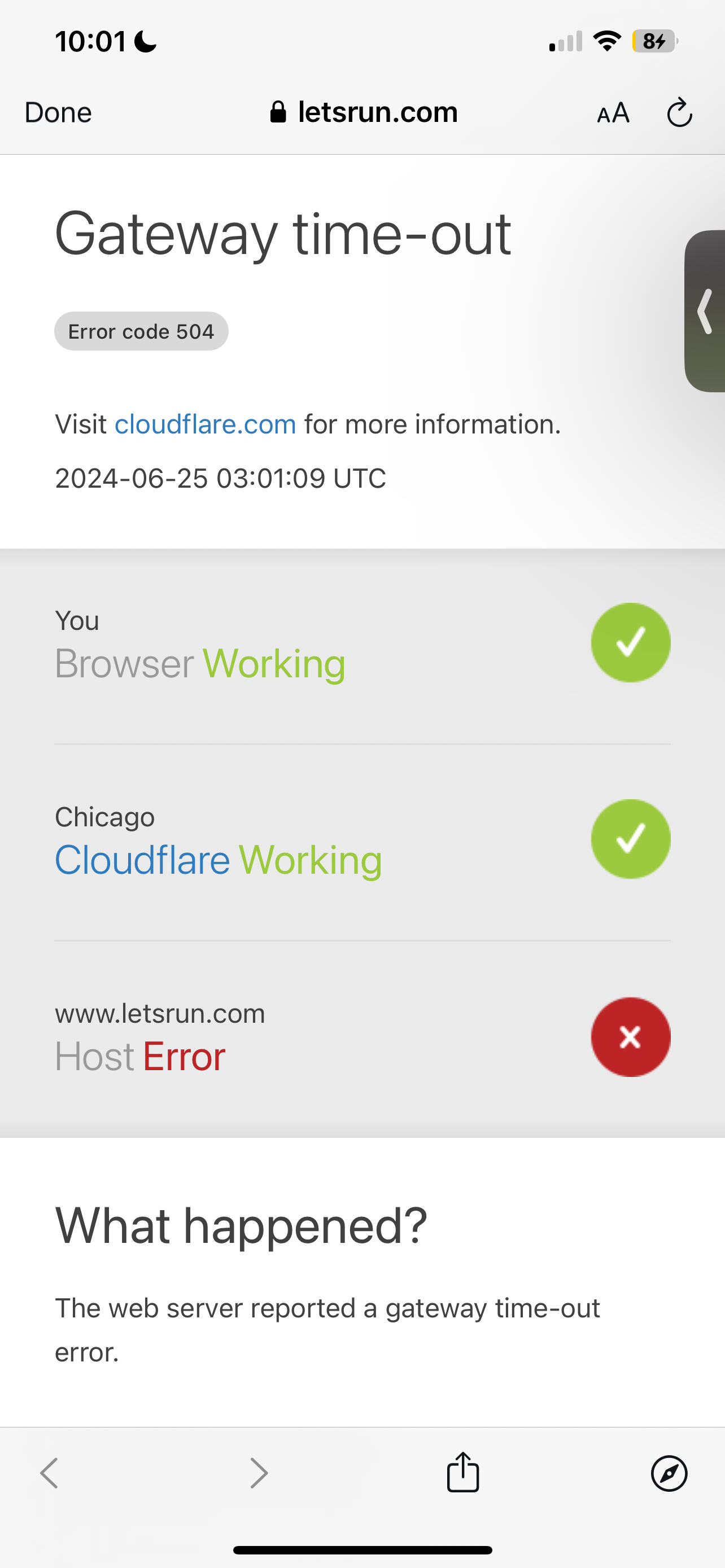725x1568 pixels.
Task: Open the AA text size options
Action: tap(613, 113)
